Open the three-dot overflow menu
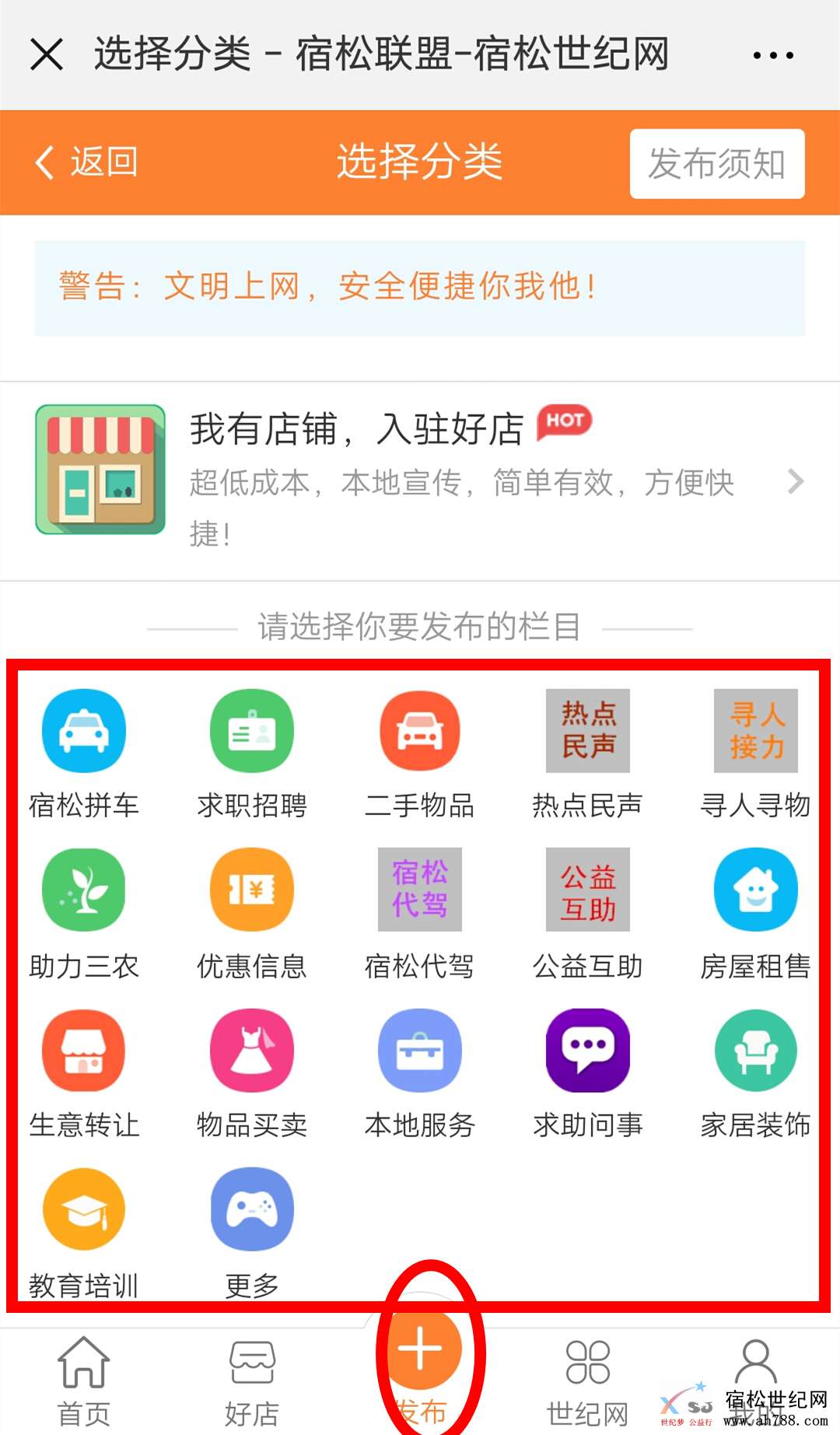The width and height of the screenshot is (840, 1435). [x=773, y=55]
